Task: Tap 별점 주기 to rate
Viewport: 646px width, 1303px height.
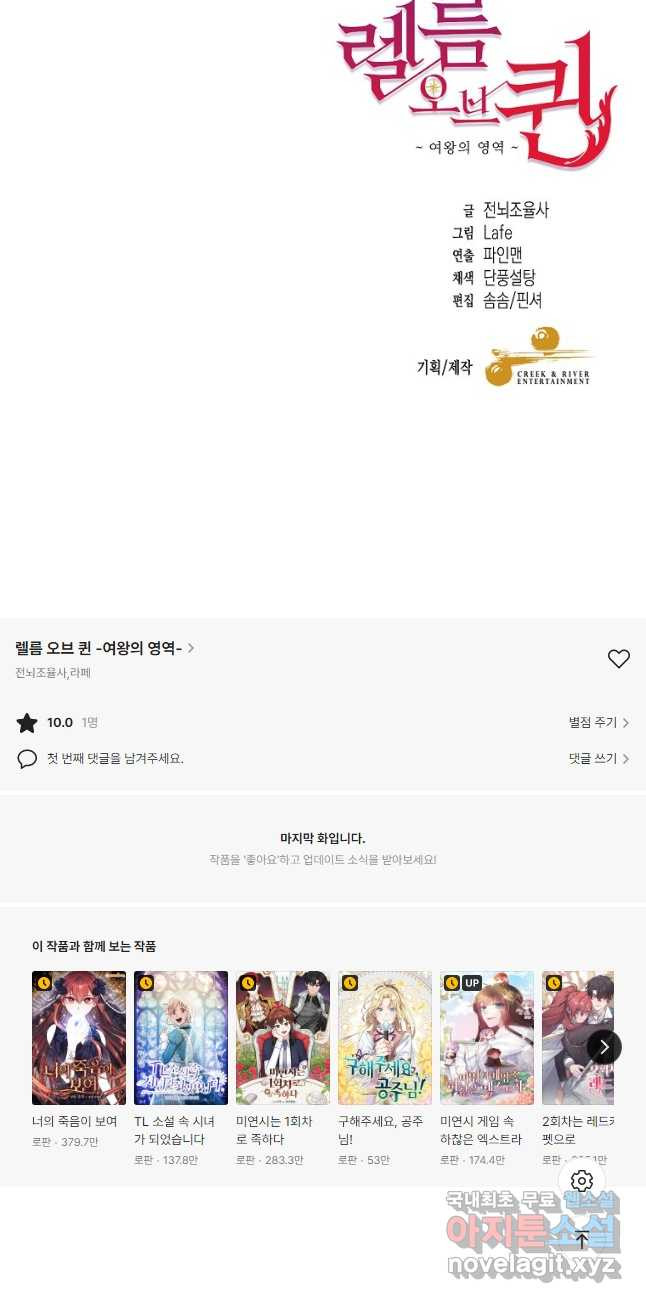Action: (x=598, y=722)
